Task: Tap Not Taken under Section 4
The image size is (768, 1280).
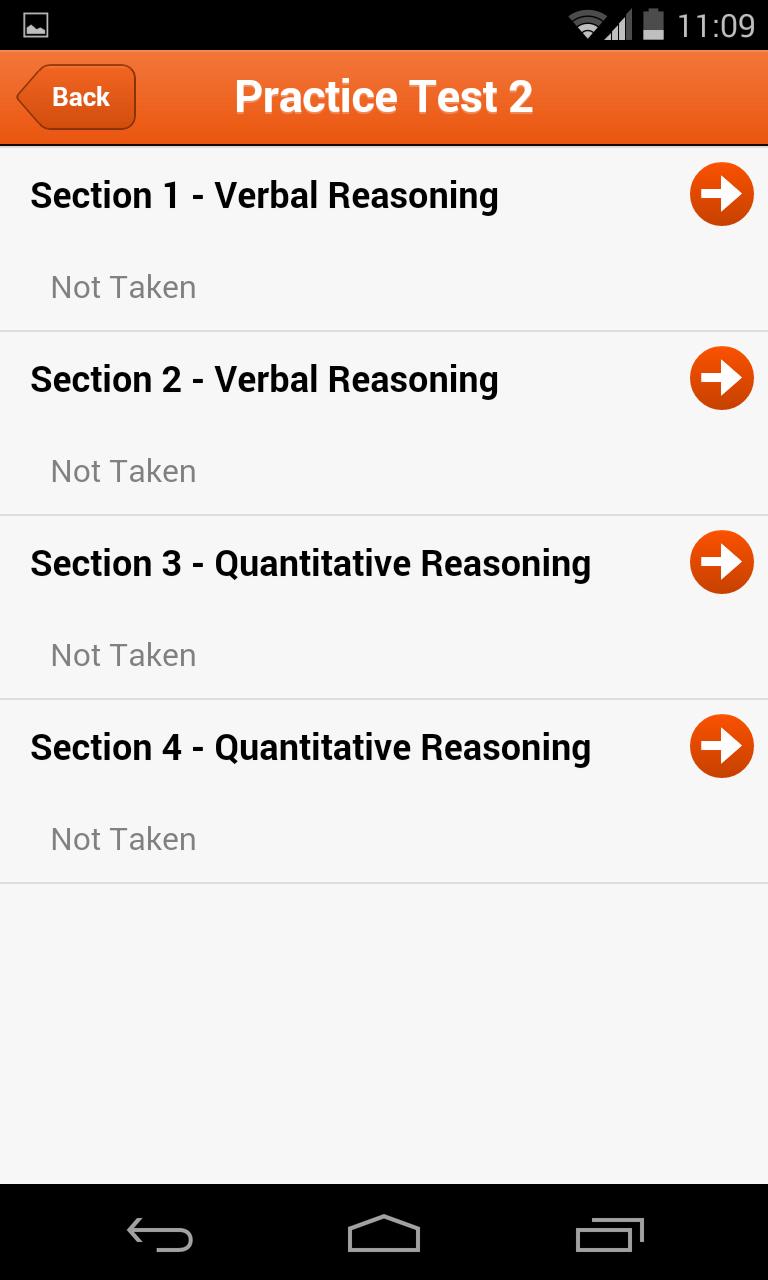Action: [x=122, y=839]
